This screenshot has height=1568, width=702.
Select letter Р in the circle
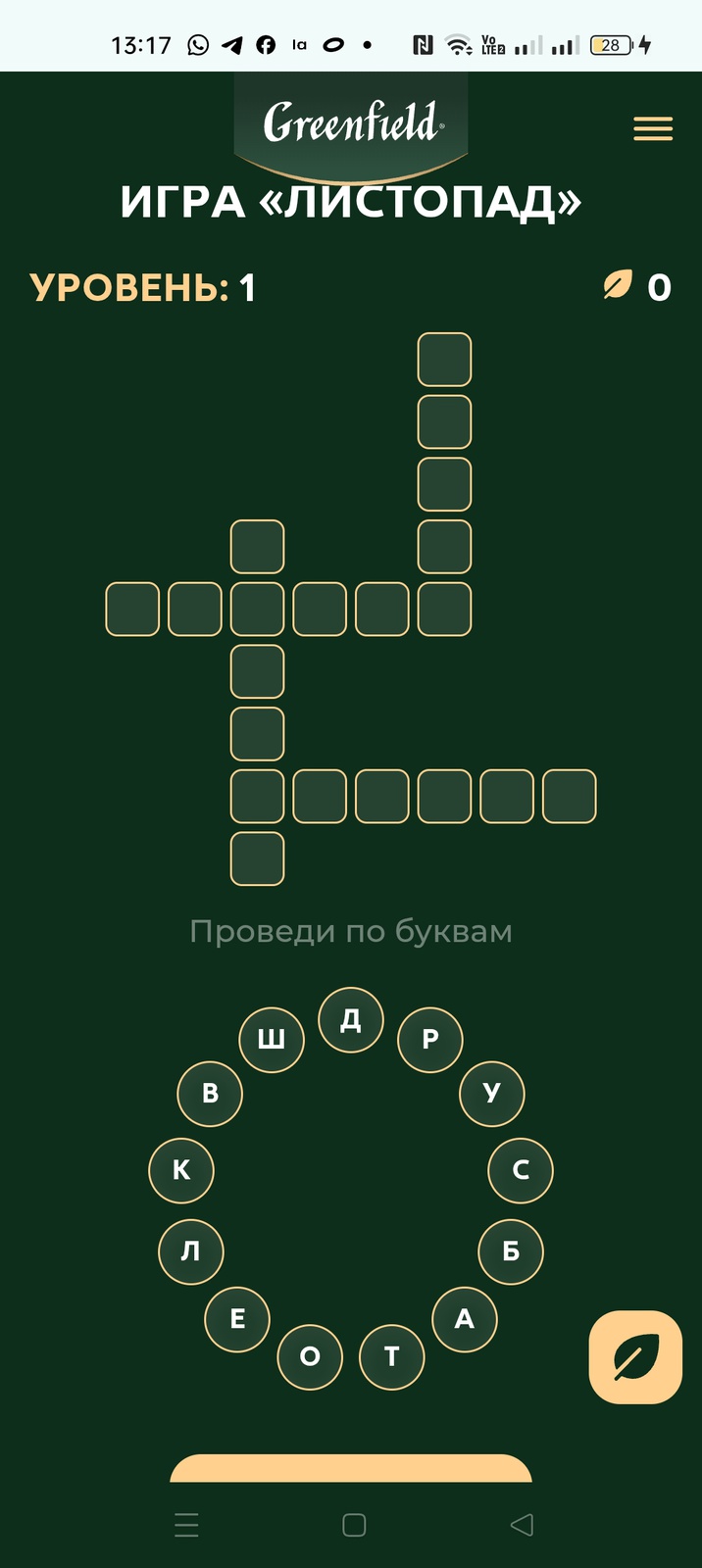430,1040
